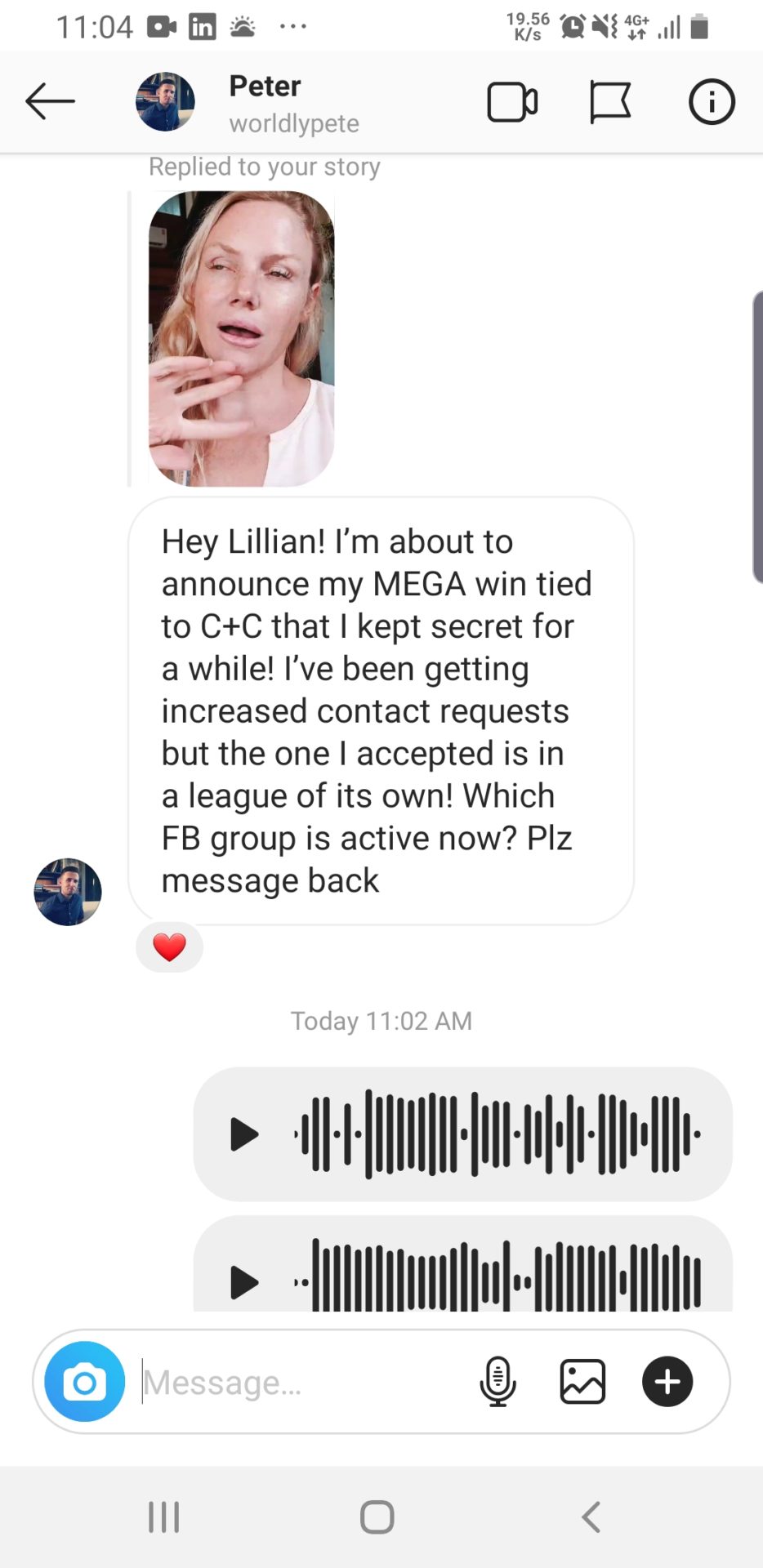Play the first voice message
Image resolution: width=763 pixels, height=1568 pixels.
244,1134
